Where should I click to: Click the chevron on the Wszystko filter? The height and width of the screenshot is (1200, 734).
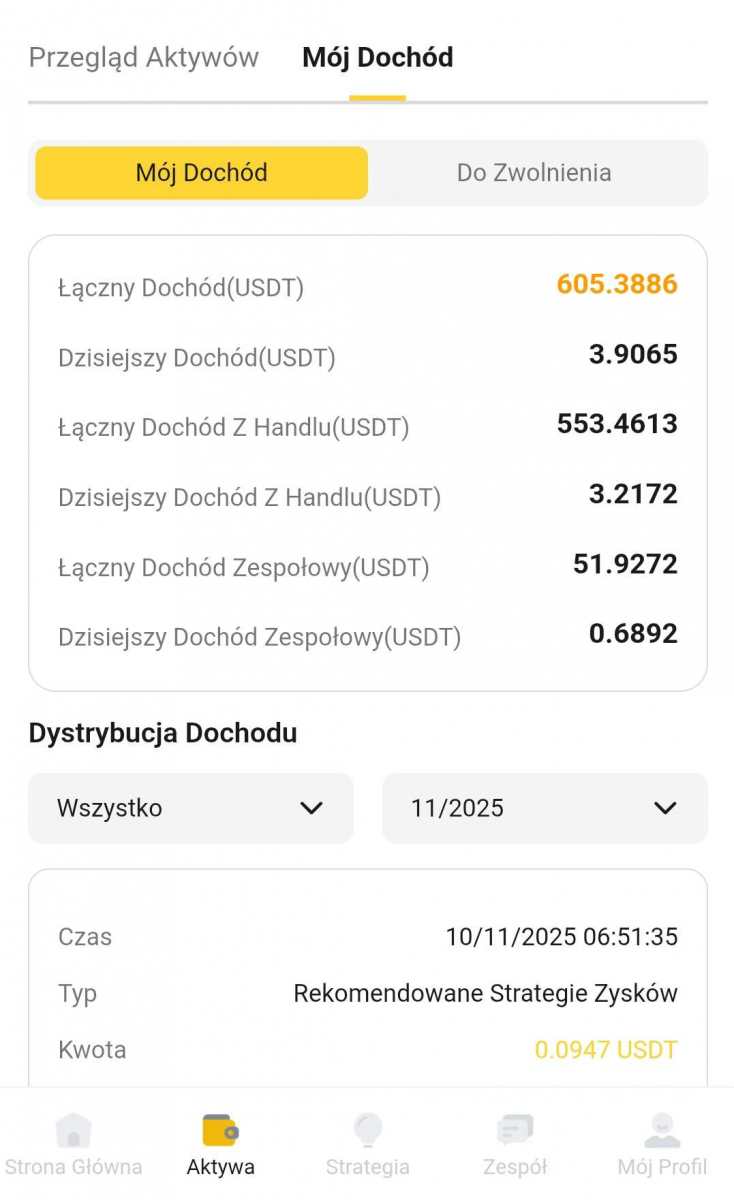[x=313, y=808]
